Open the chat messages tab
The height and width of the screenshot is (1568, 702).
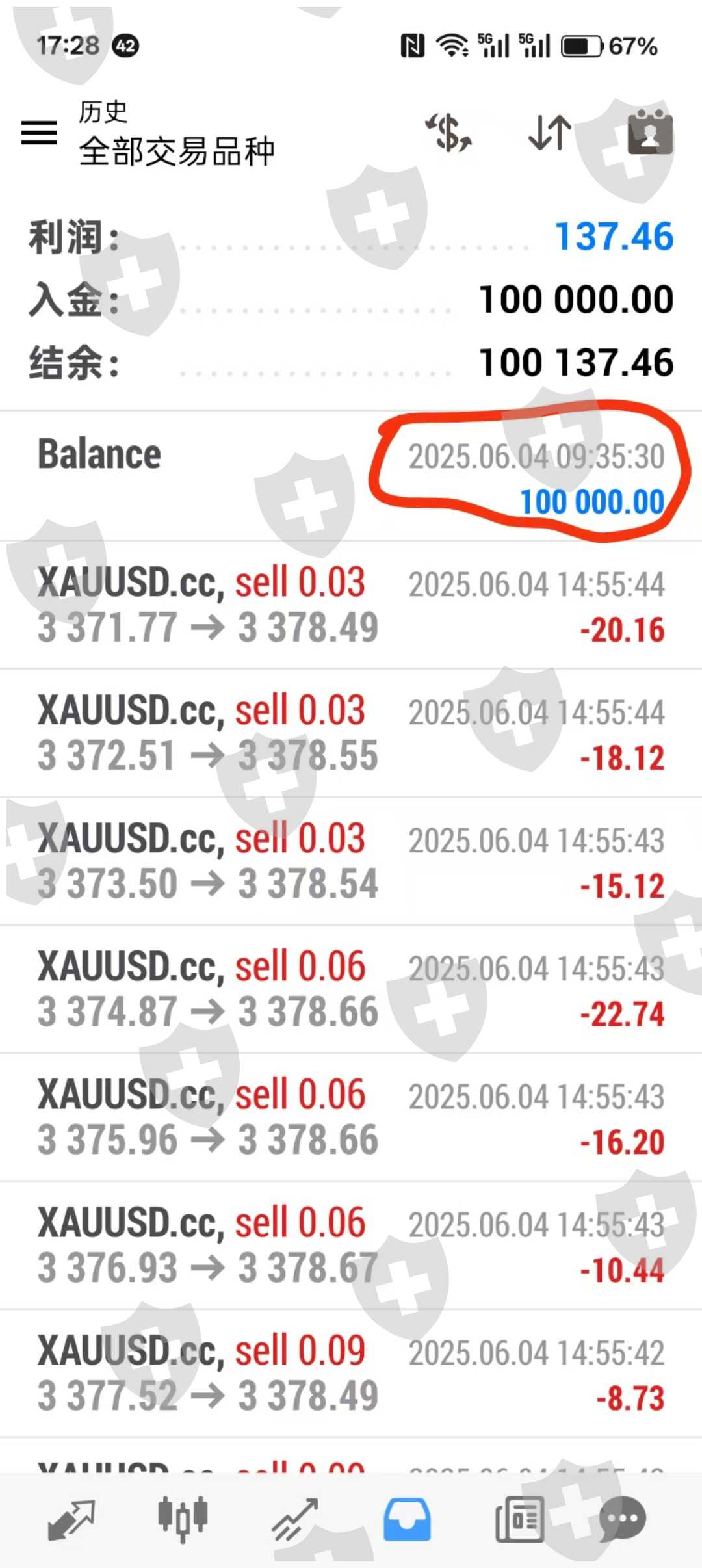click(x=623, y=1519)
